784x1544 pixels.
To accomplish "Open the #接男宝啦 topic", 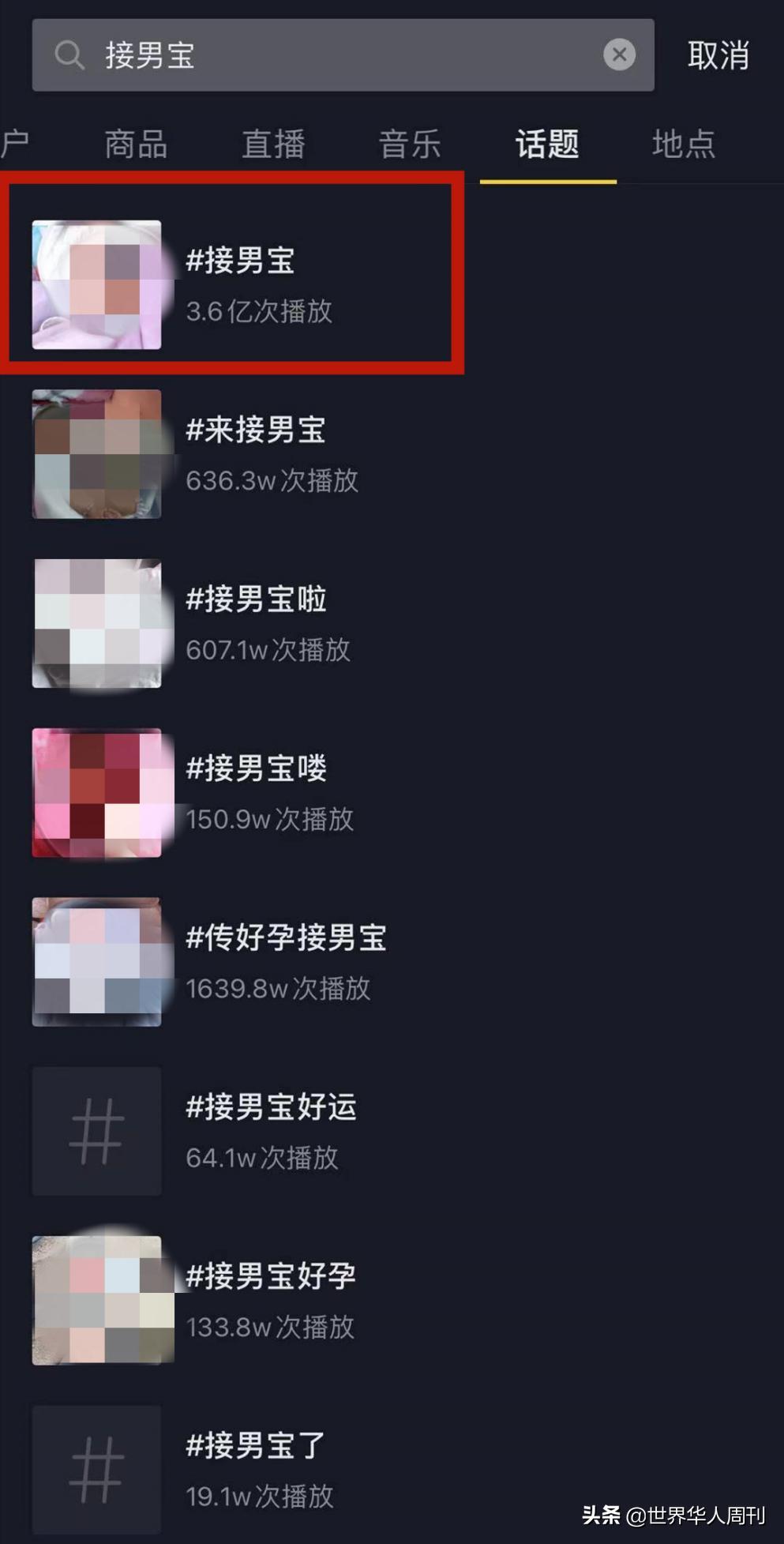I will point(257,599).
